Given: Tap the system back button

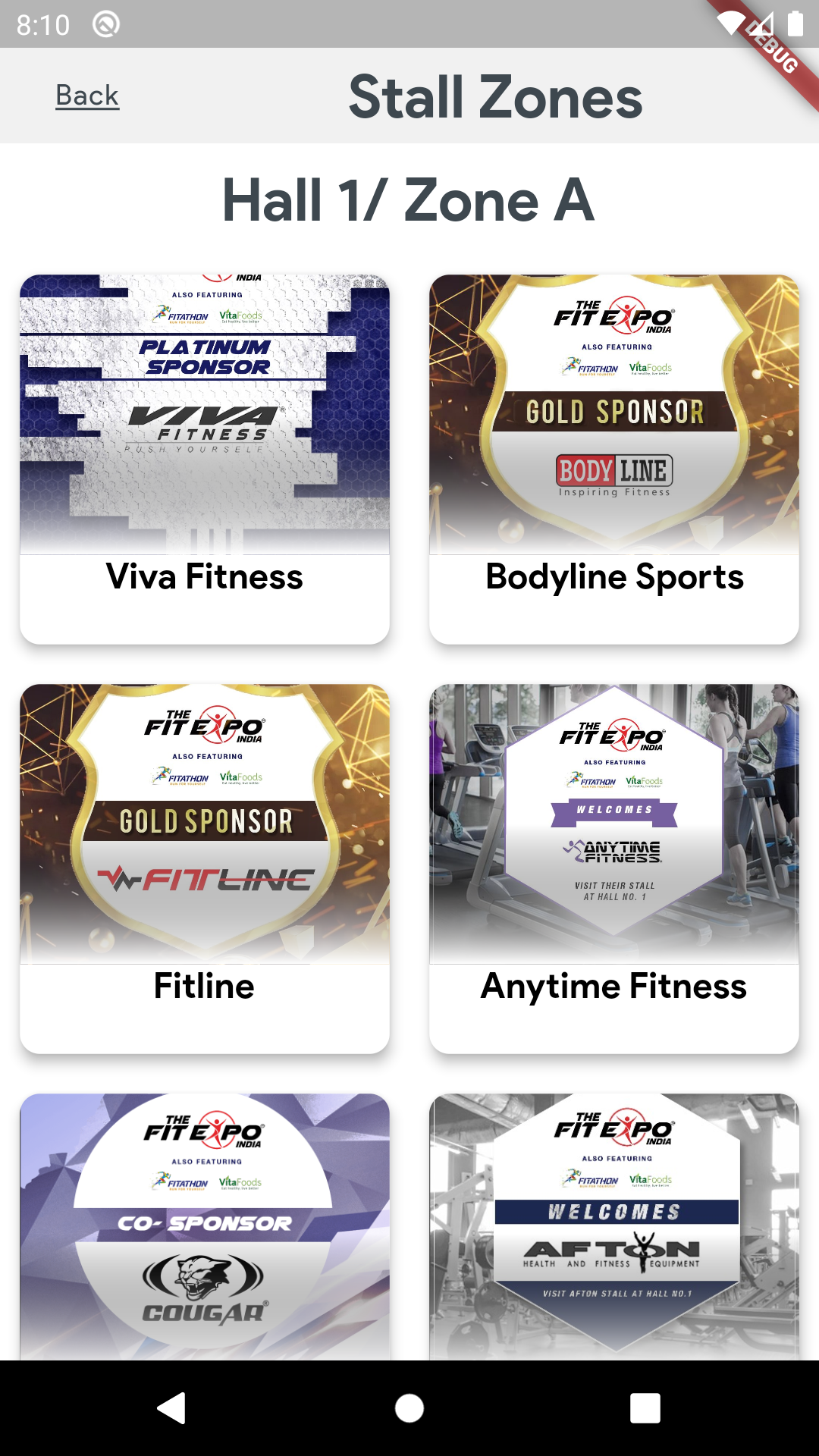Looking at the screenshot, I should (172, 1408).
